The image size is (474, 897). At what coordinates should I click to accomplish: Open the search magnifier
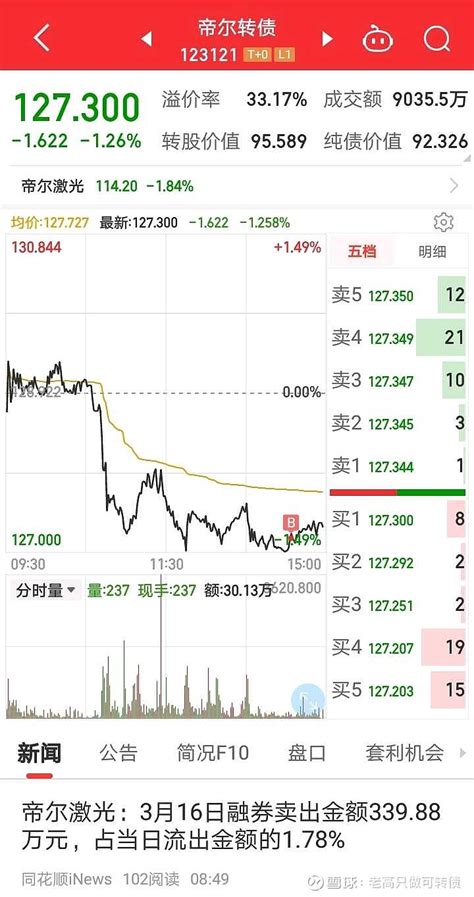pyautogui.click(x=437, y=39)
